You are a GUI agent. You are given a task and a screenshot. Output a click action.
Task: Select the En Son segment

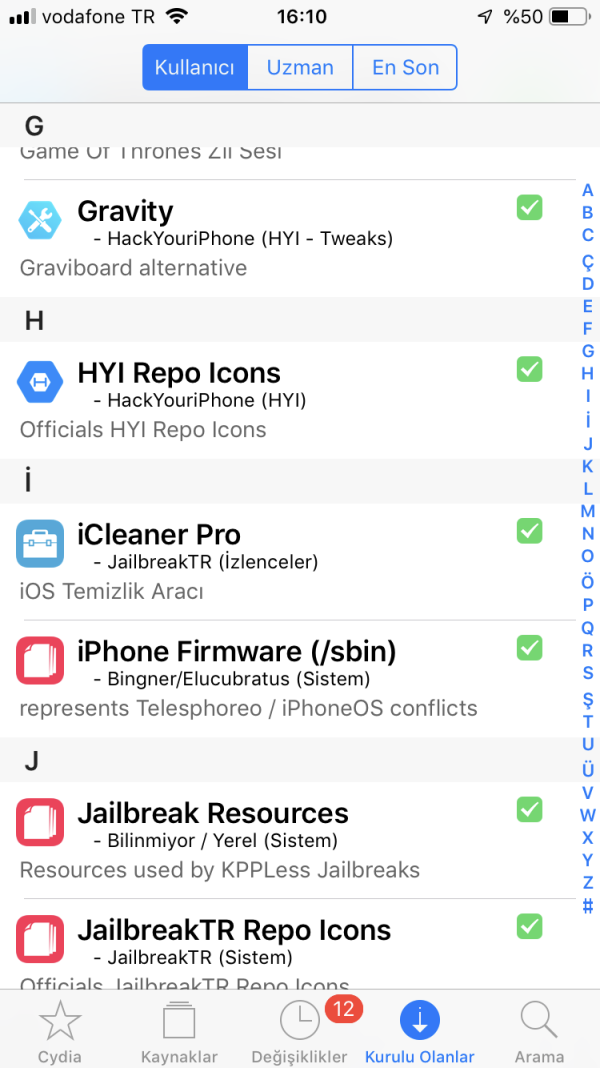click(405, 68)
